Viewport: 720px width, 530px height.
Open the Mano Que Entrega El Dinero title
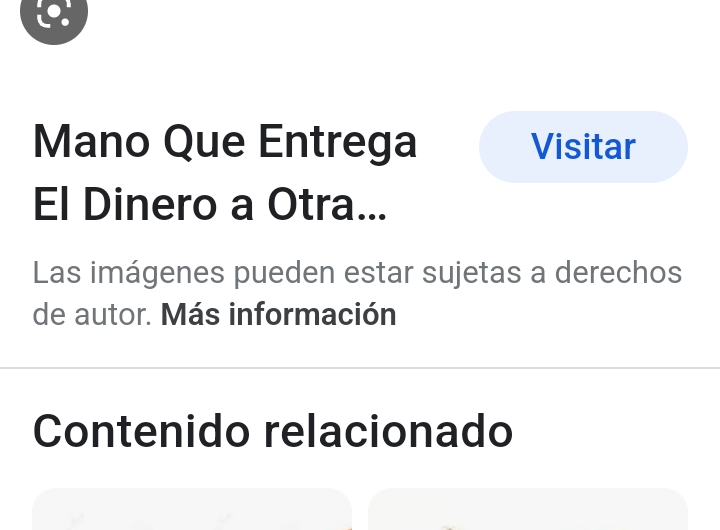tap(225, 173)
